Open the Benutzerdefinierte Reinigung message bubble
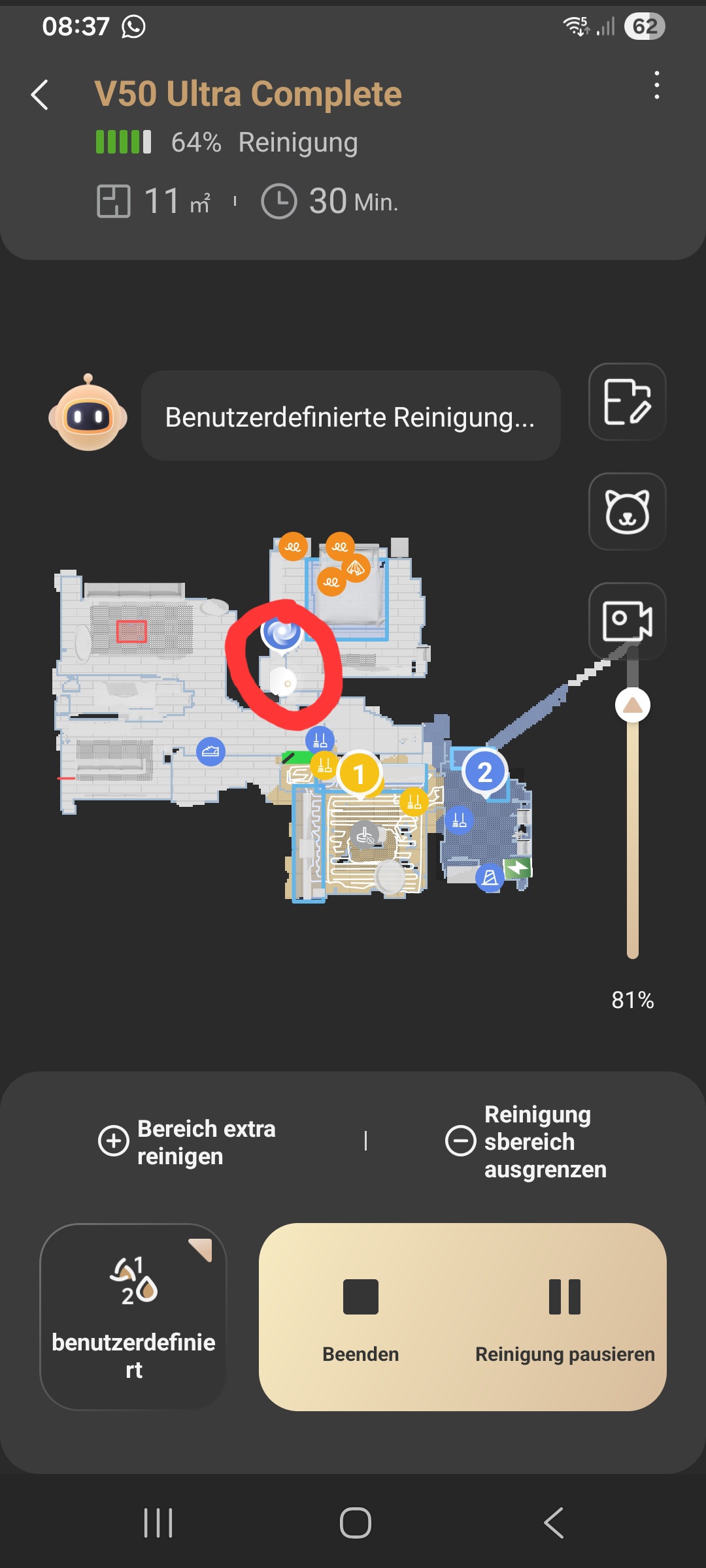This screenshot has height=1568, width=706. [x=350, y=416]
